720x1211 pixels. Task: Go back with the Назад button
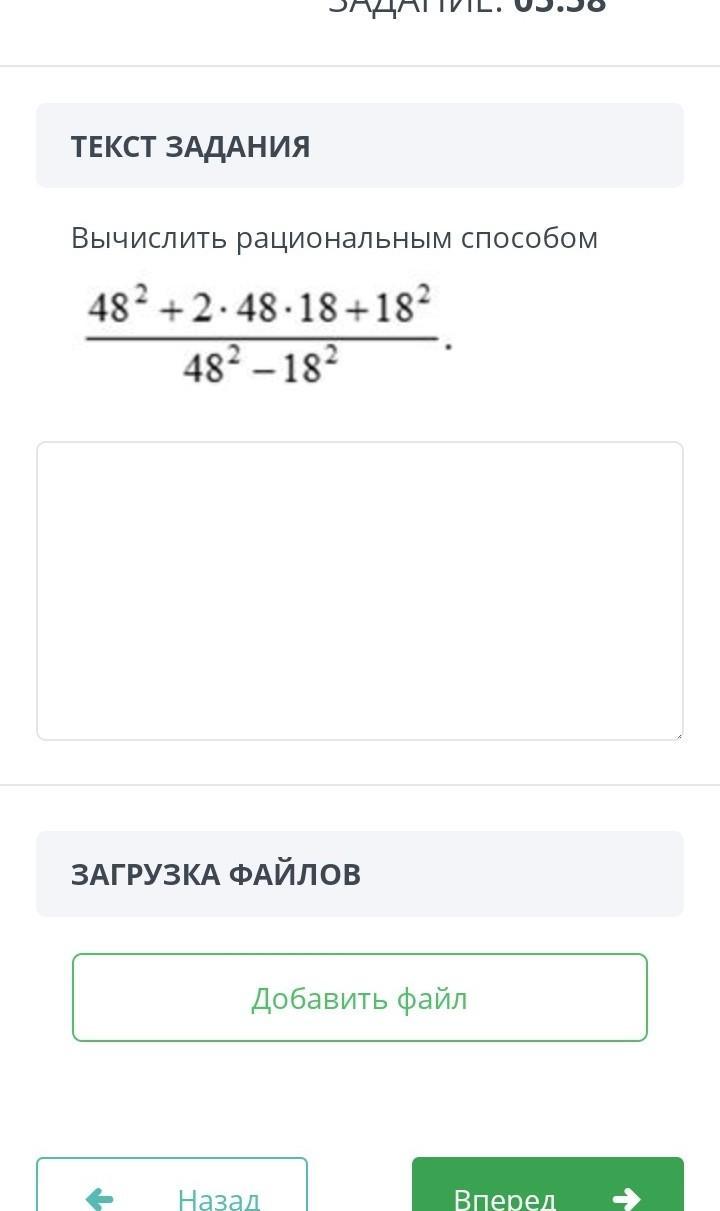tap(172, 1190)
